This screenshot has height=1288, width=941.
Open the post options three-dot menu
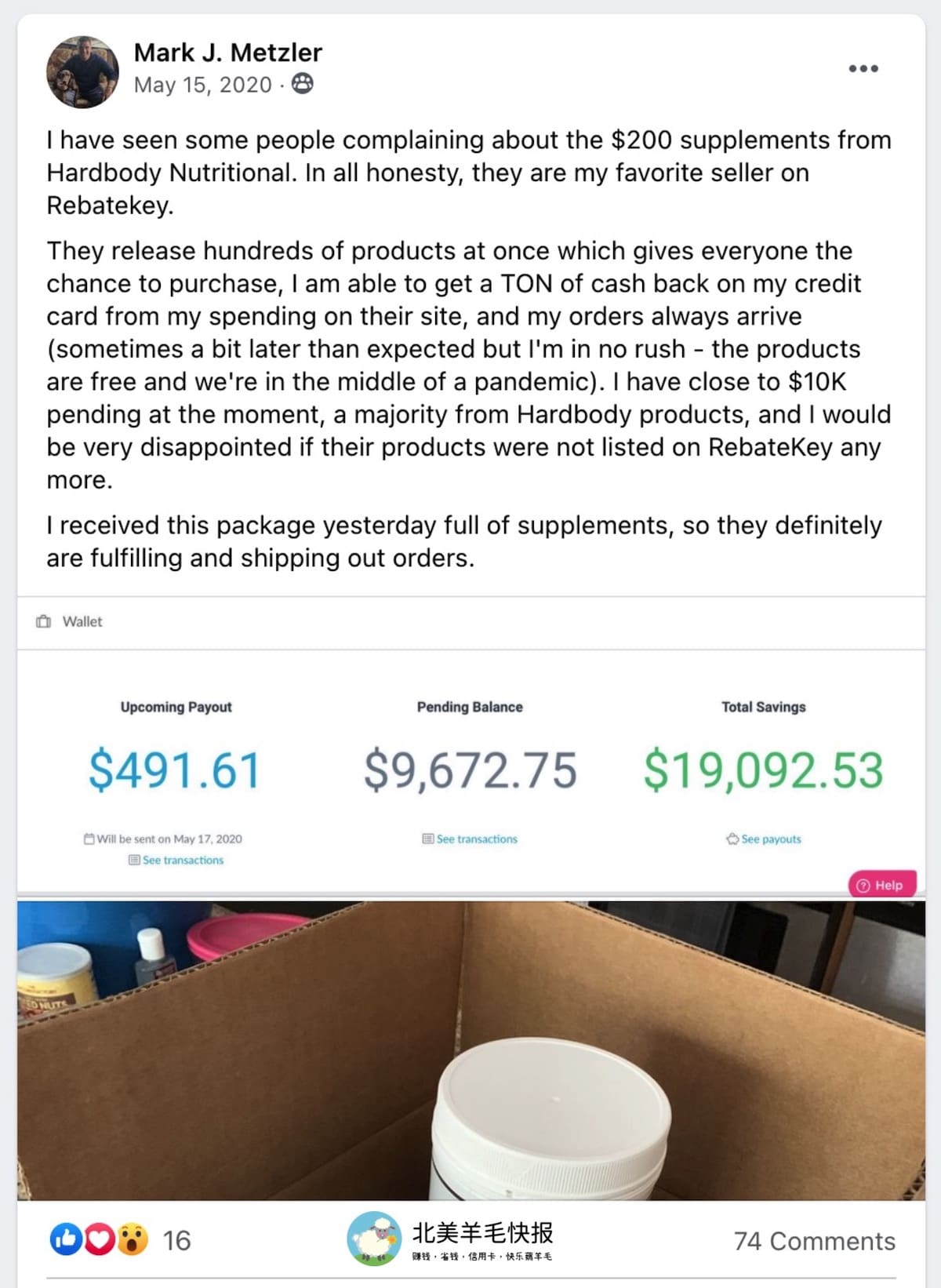[863, 69]
